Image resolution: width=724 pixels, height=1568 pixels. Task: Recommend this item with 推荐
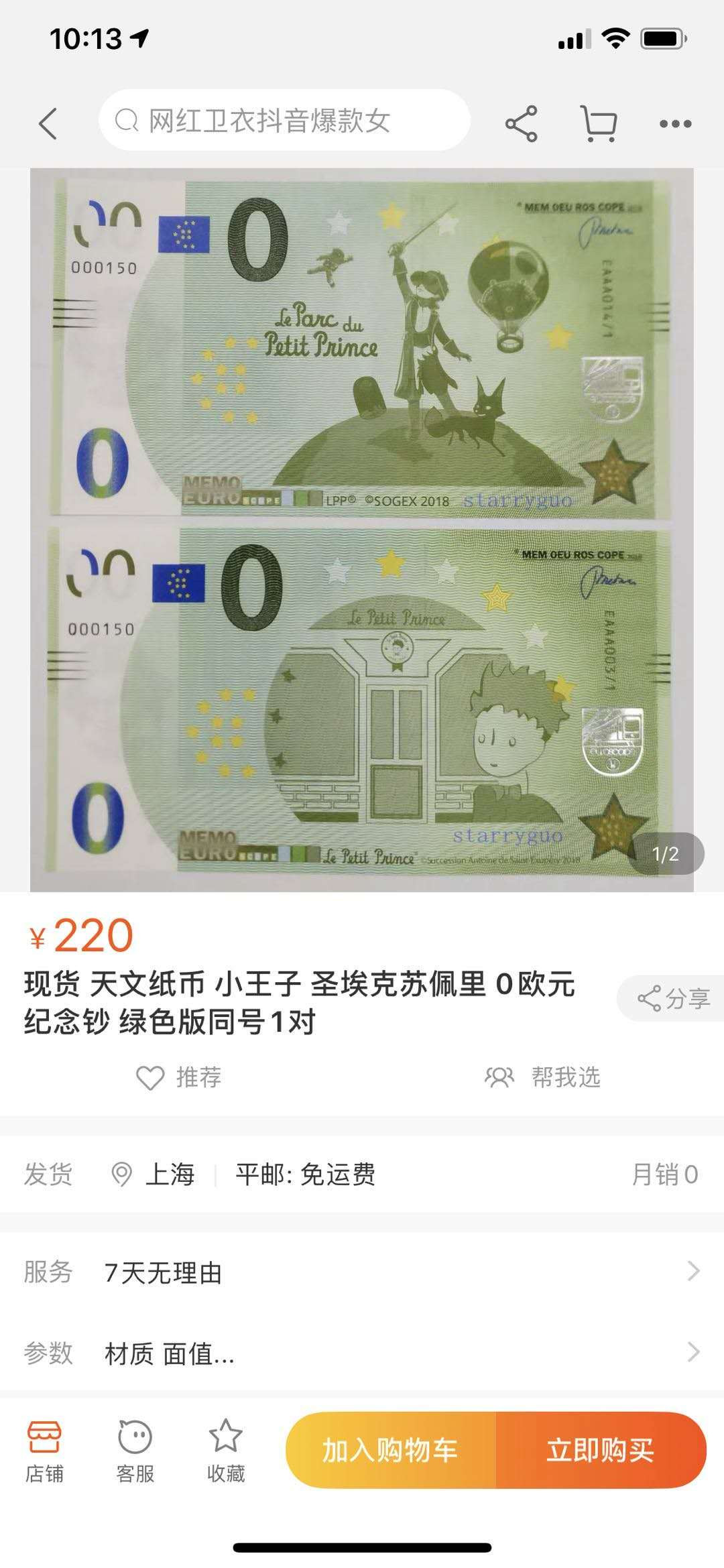point(179,1077)
